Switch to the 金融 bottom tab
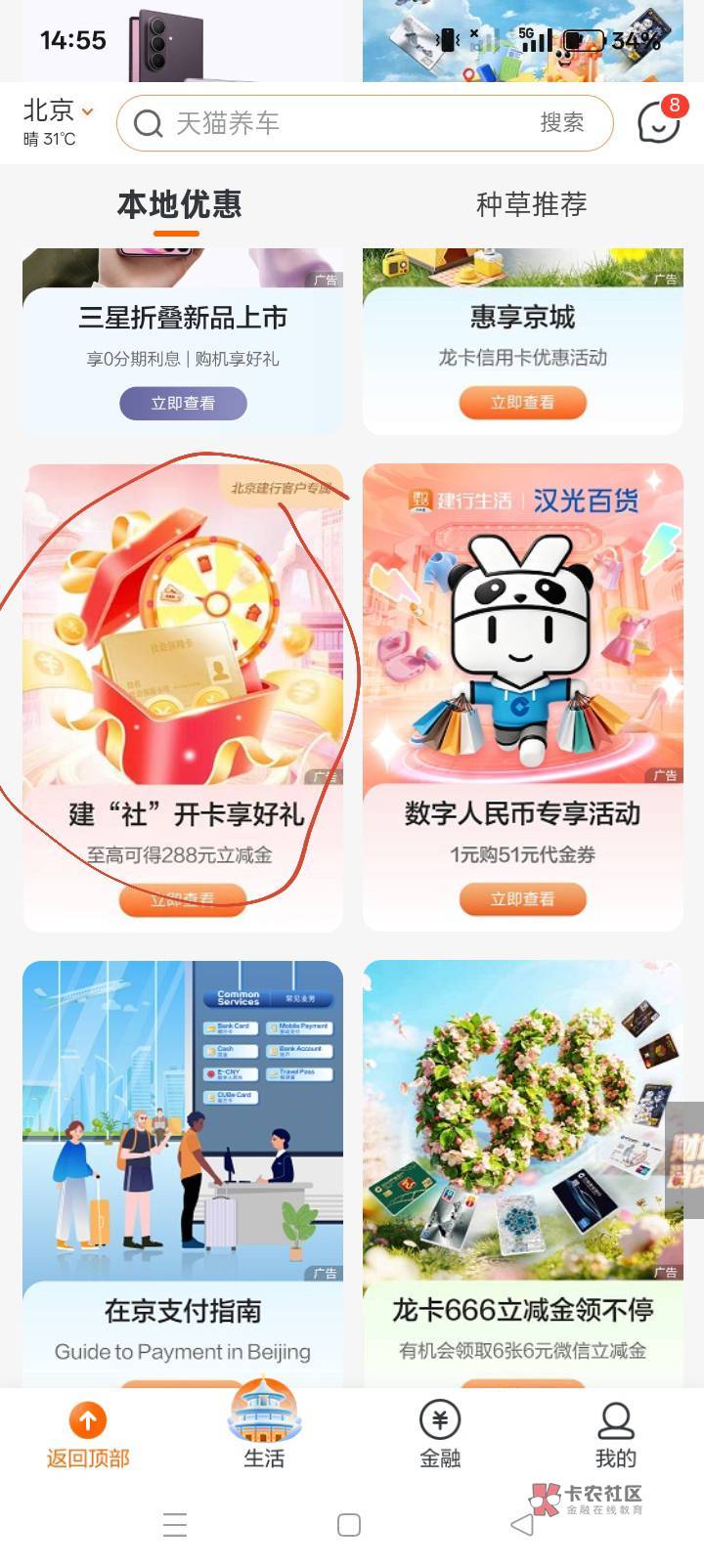Viewport: 704px width, 1568px height. [440, 1435]
